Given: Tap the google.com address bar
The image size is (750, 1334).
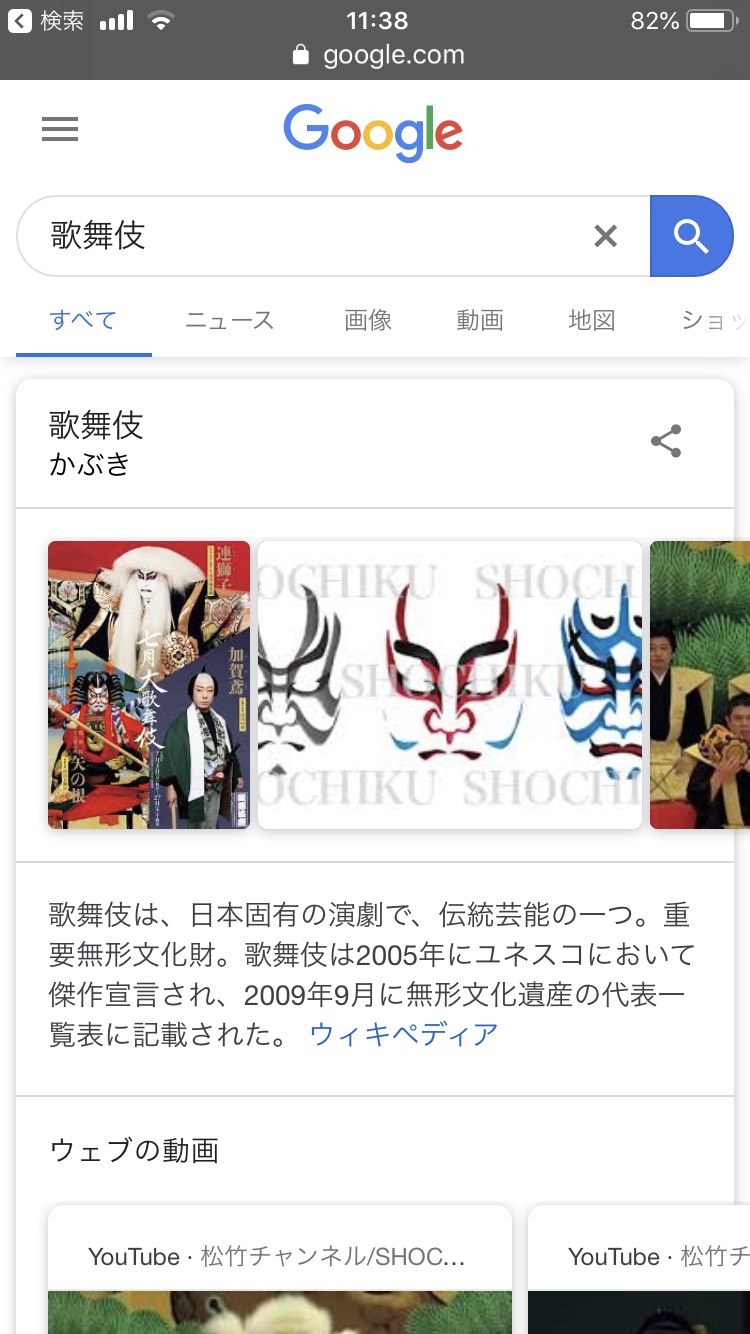Looking at the screenshot, I should point(378,55).
